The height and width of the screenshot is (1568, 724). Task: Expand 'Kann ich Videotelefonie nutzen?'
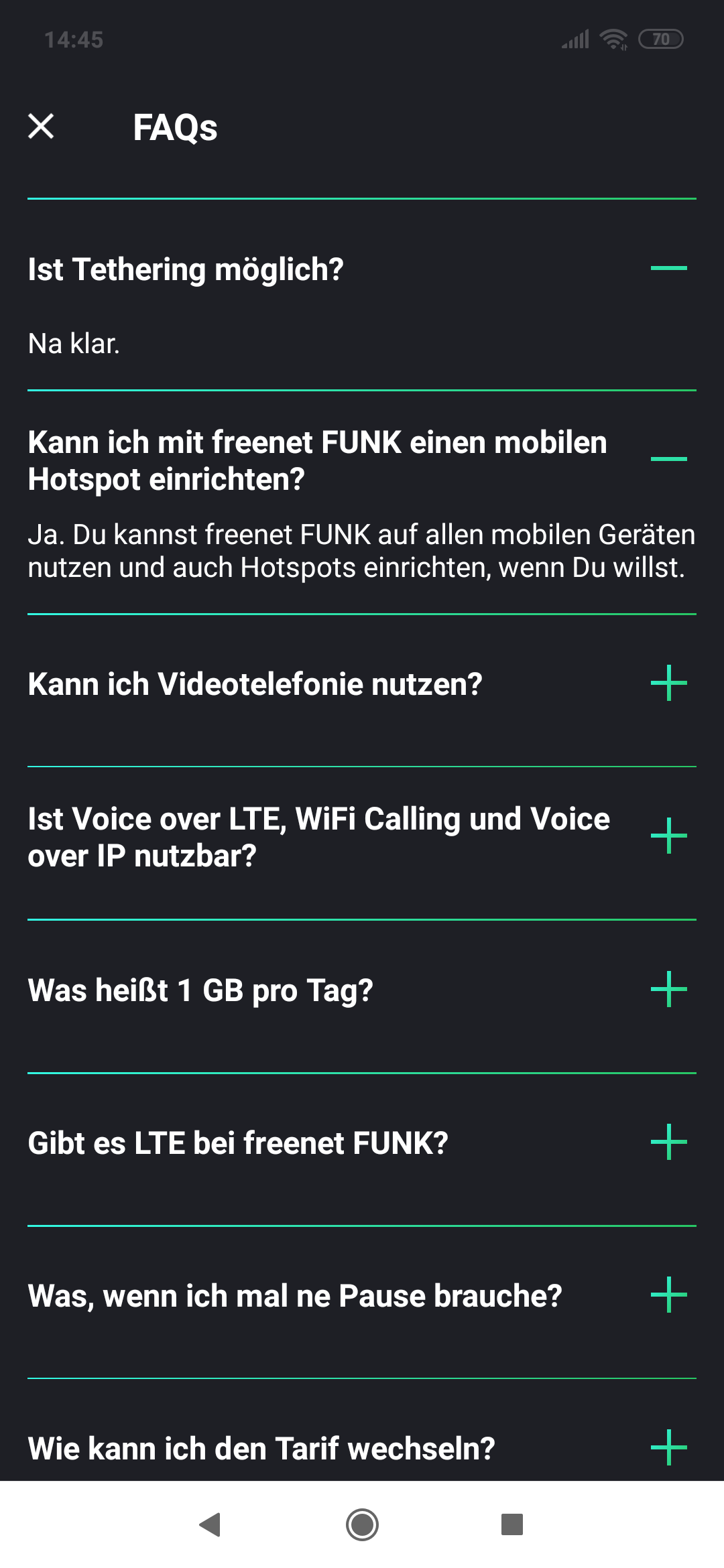[x=668, y=683]
